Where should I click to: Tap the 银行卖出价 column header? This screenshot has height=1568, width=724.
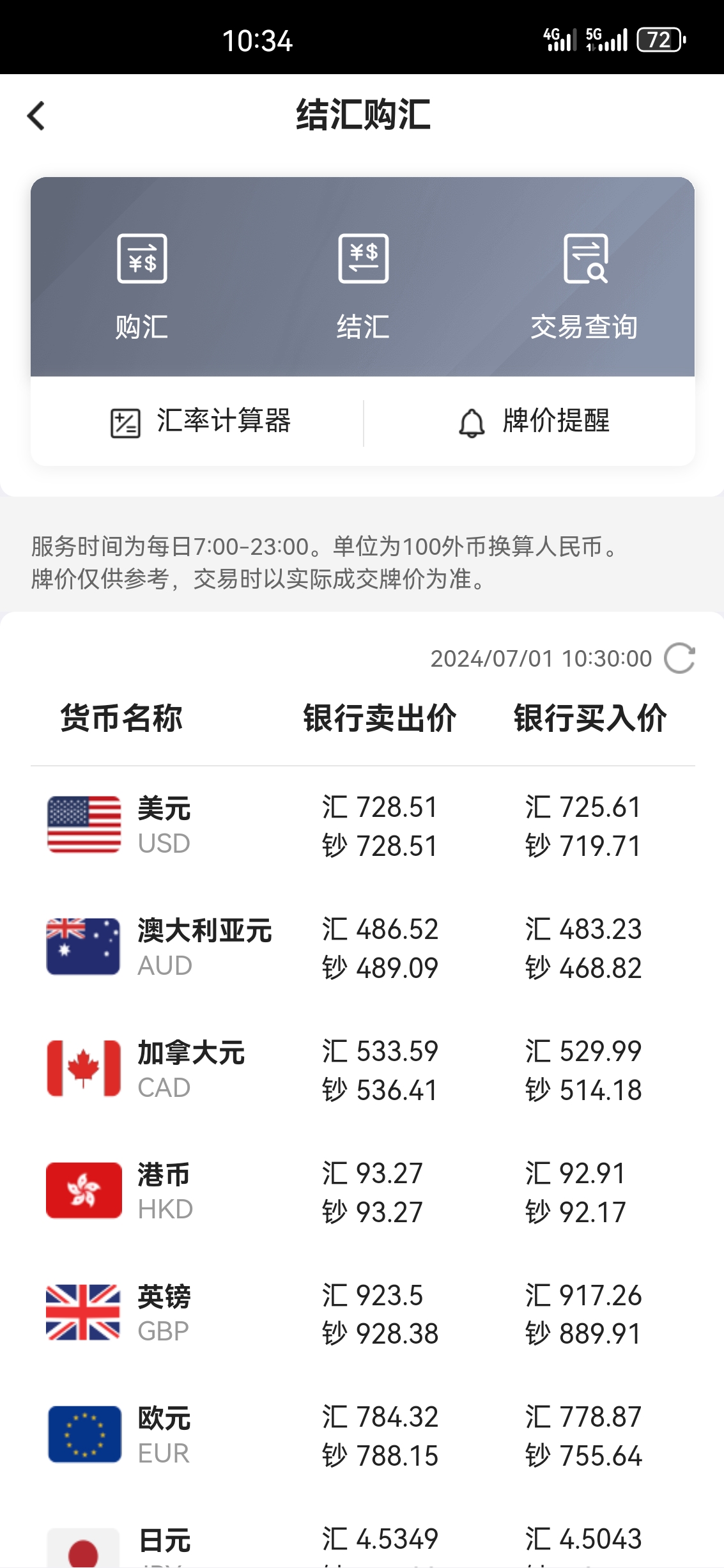380,717
